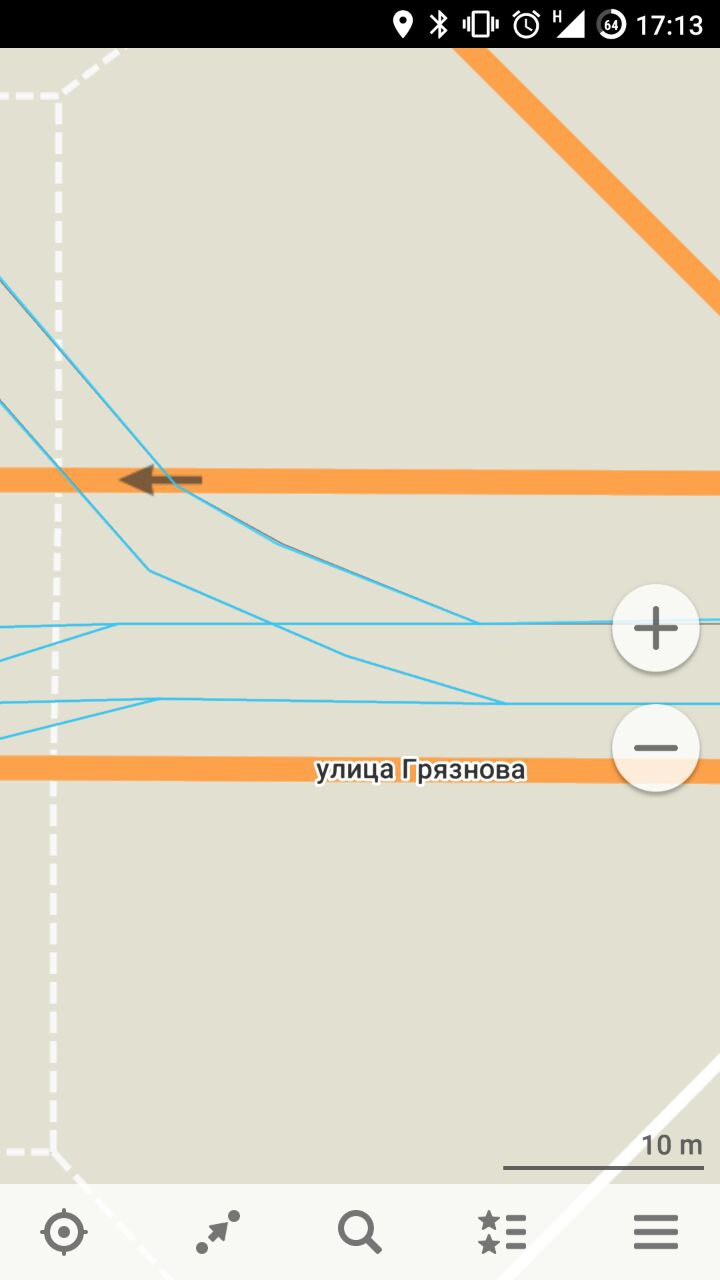Open bookmarks list

[502, 1232]
